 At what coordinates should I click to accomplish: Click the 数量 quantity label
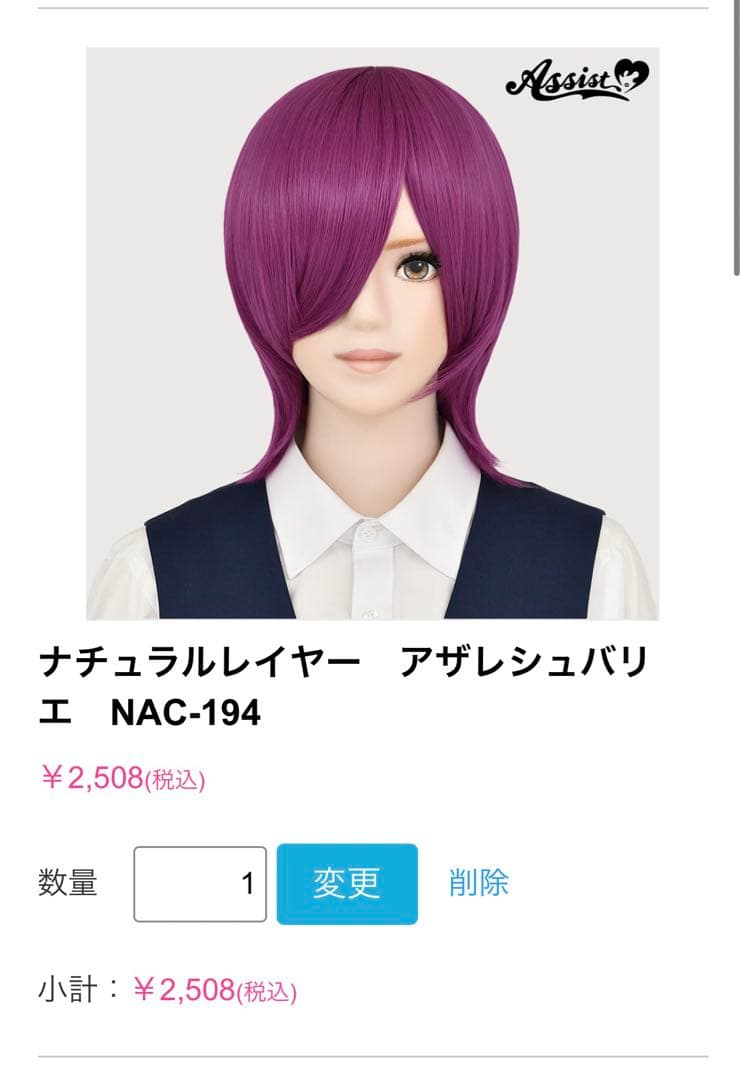click(x=68, y=884)
